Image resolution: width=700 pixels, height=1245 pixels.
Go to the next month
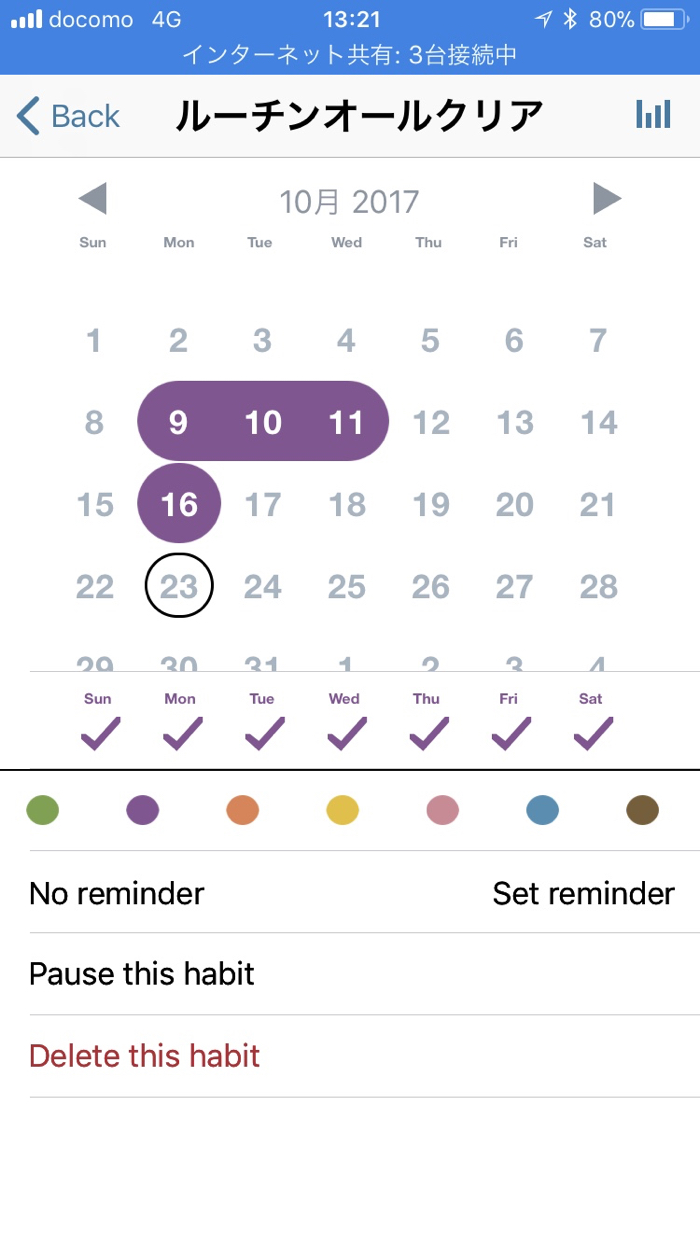click(x=607, y=199)
